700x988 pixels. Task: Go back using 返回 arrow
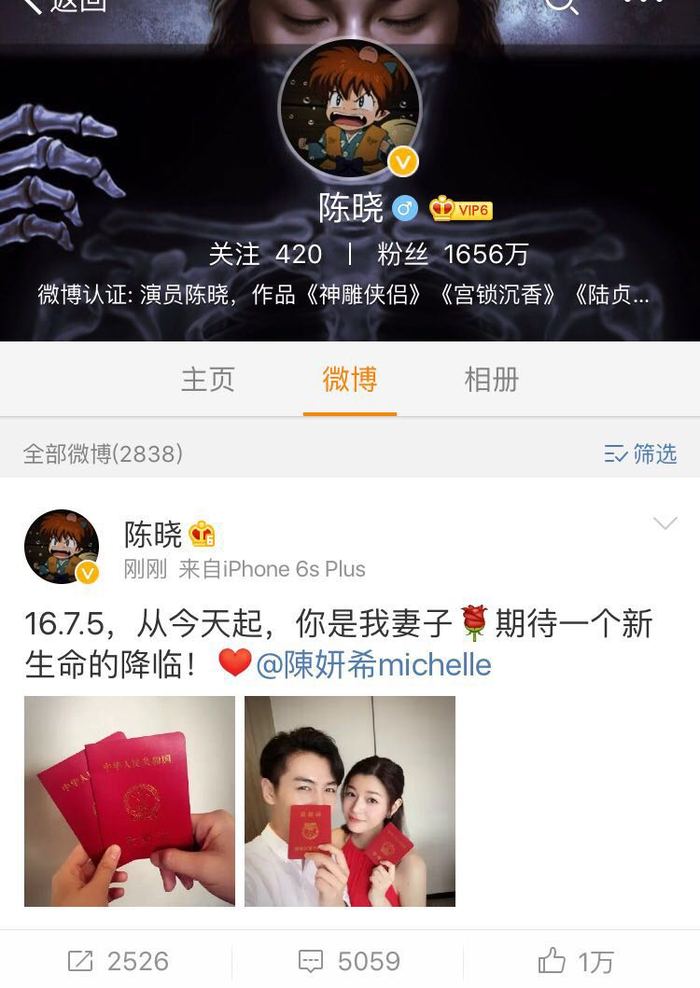pos(60,5)
